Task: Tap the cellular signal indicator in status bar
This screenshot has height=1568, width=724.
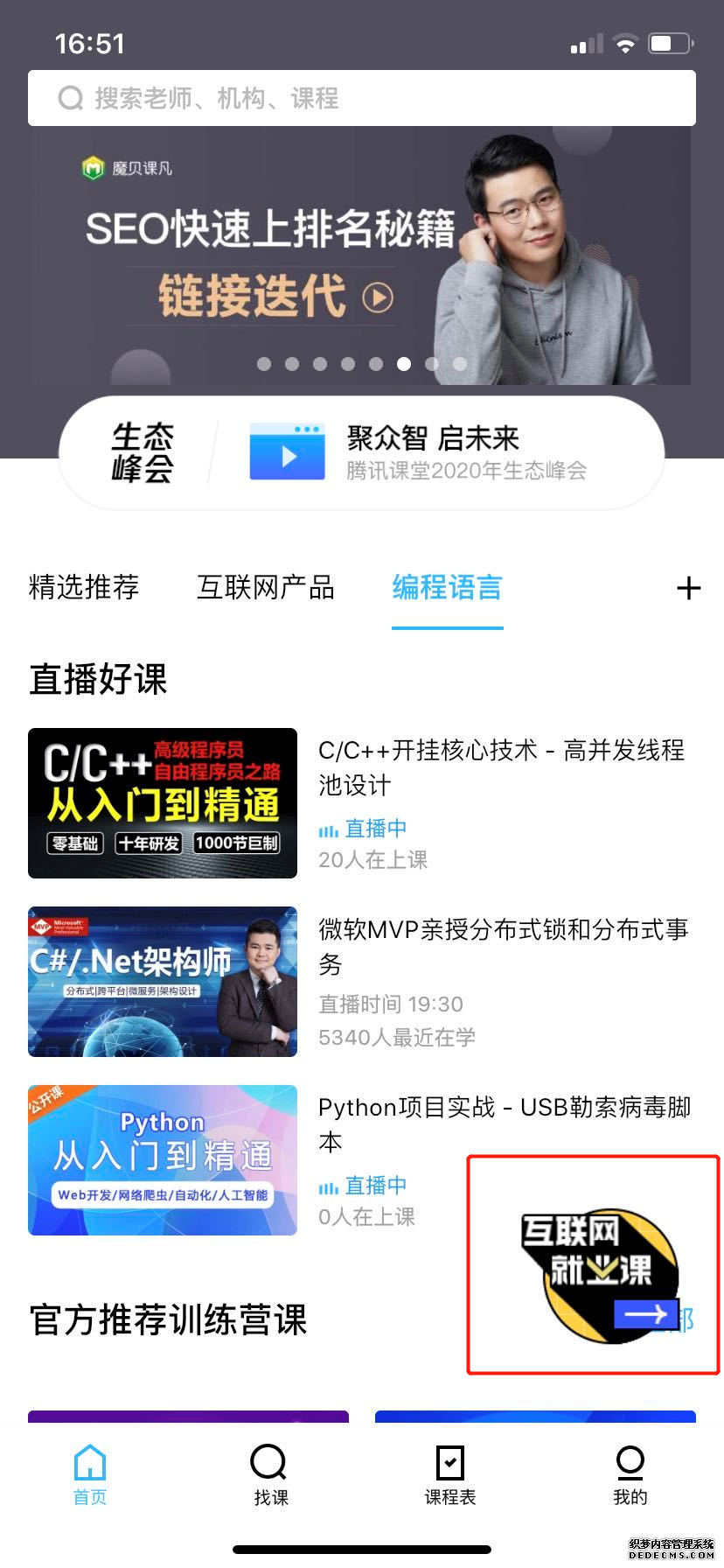Action: point(584,42)
